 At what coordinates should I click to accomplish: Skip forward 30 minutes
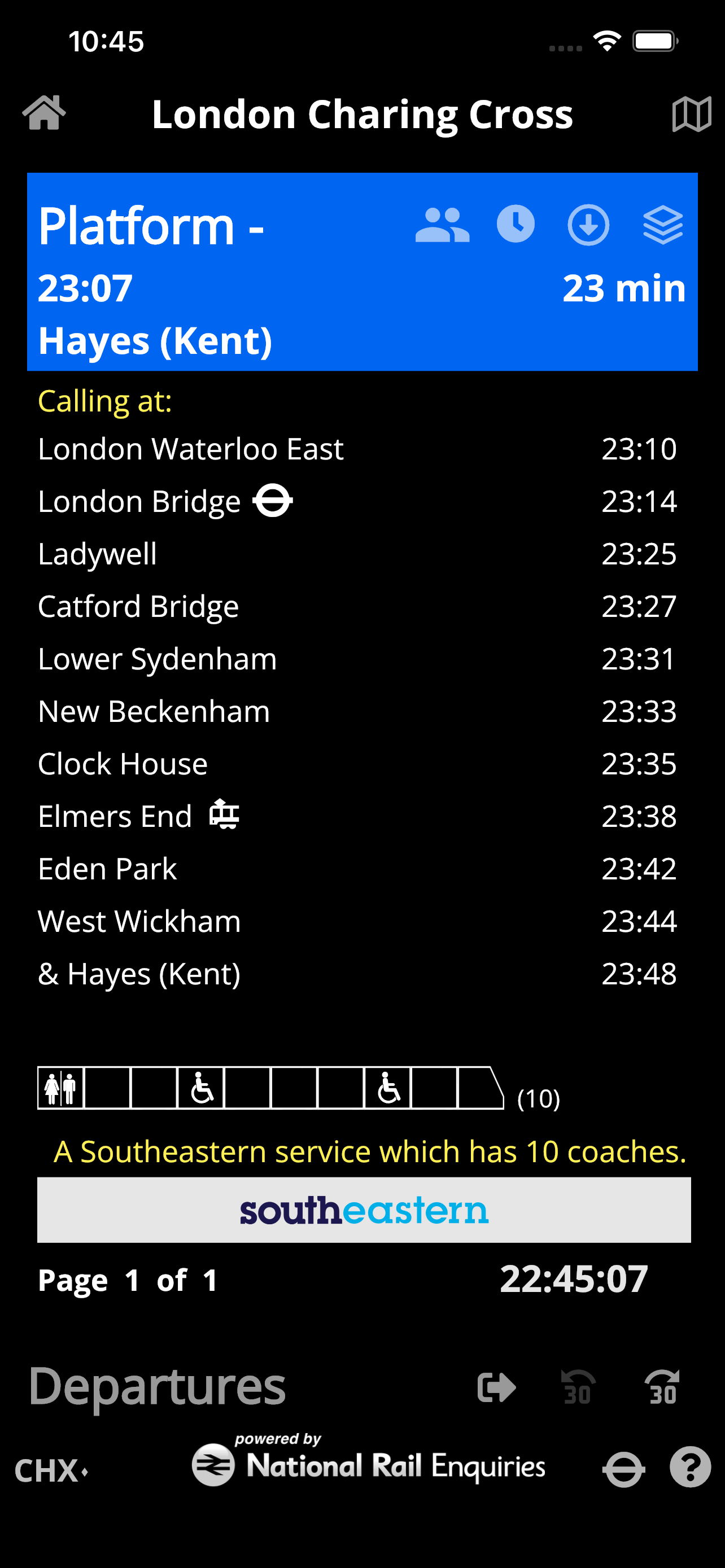tap(662, 1387)
